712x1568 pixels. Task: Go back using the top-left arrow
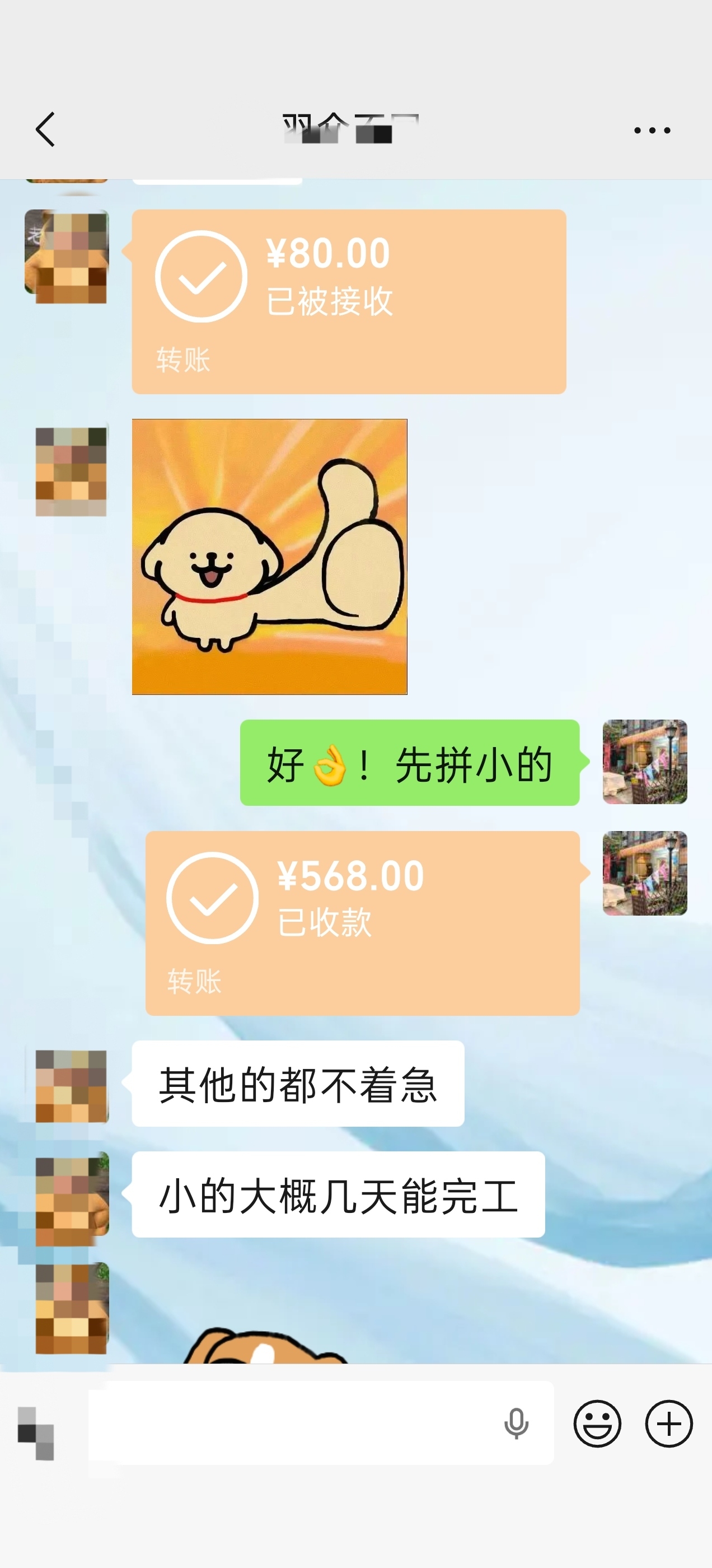pyautogui.click(x=45, y=129)
